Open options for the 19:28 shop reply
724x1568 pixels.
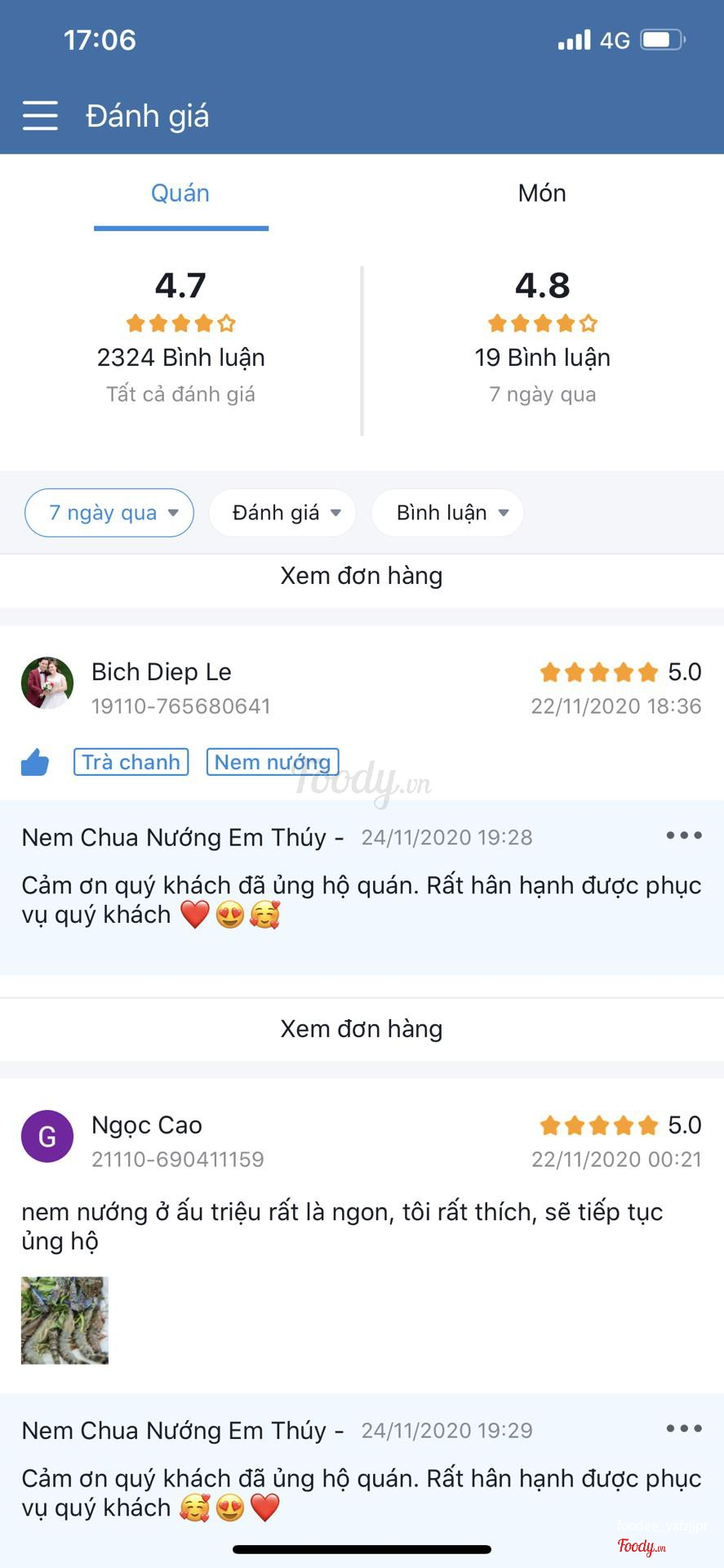pos(683,835)
